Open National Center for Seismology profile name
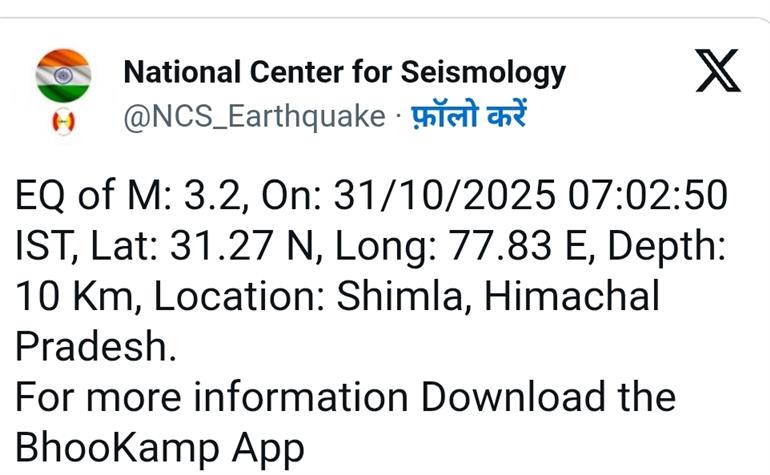This screenshot has width=770, height=475. (x=344, y=72)
